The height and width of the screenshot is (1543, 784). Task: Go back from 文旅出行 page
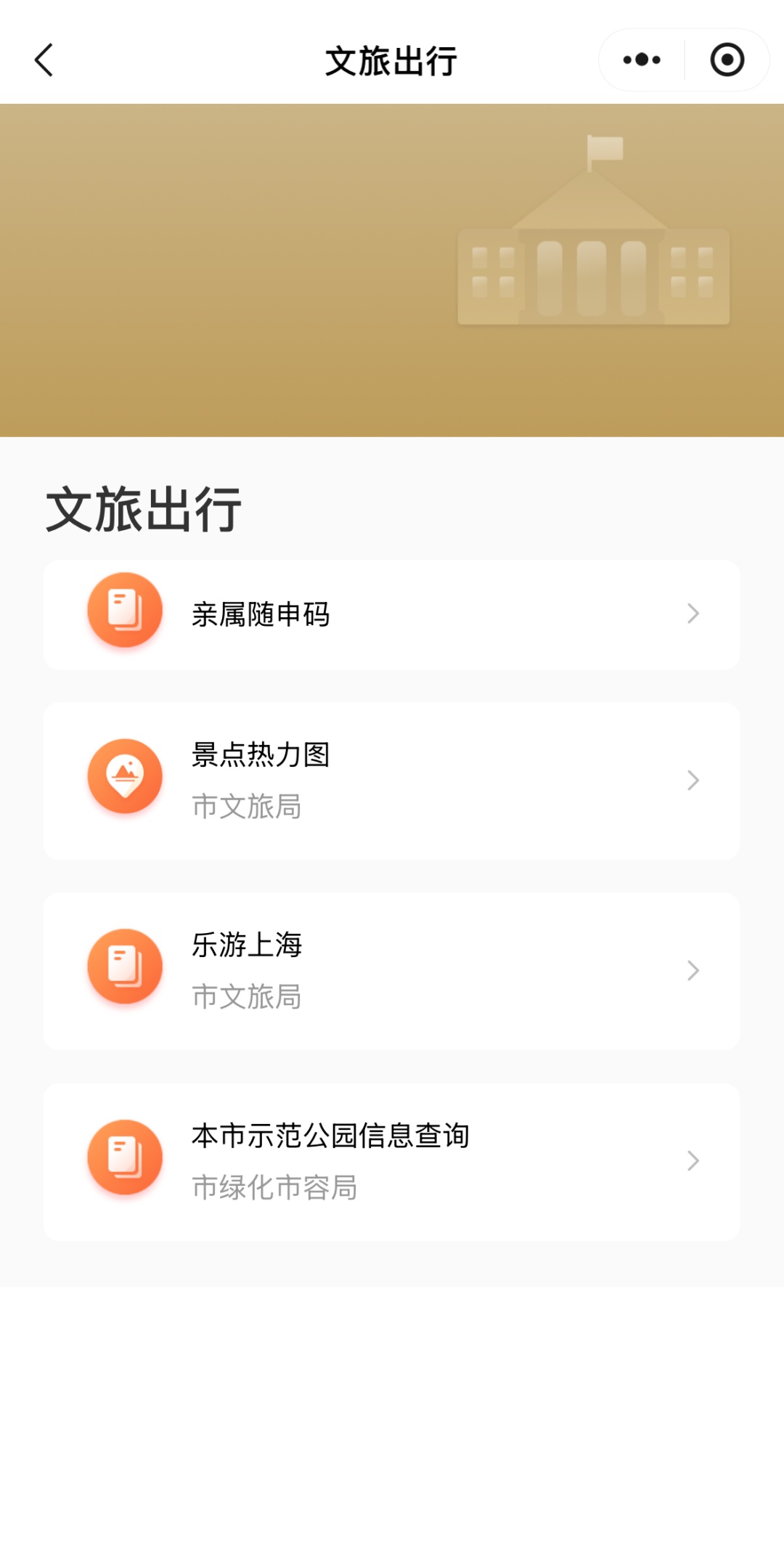point(44,60)
